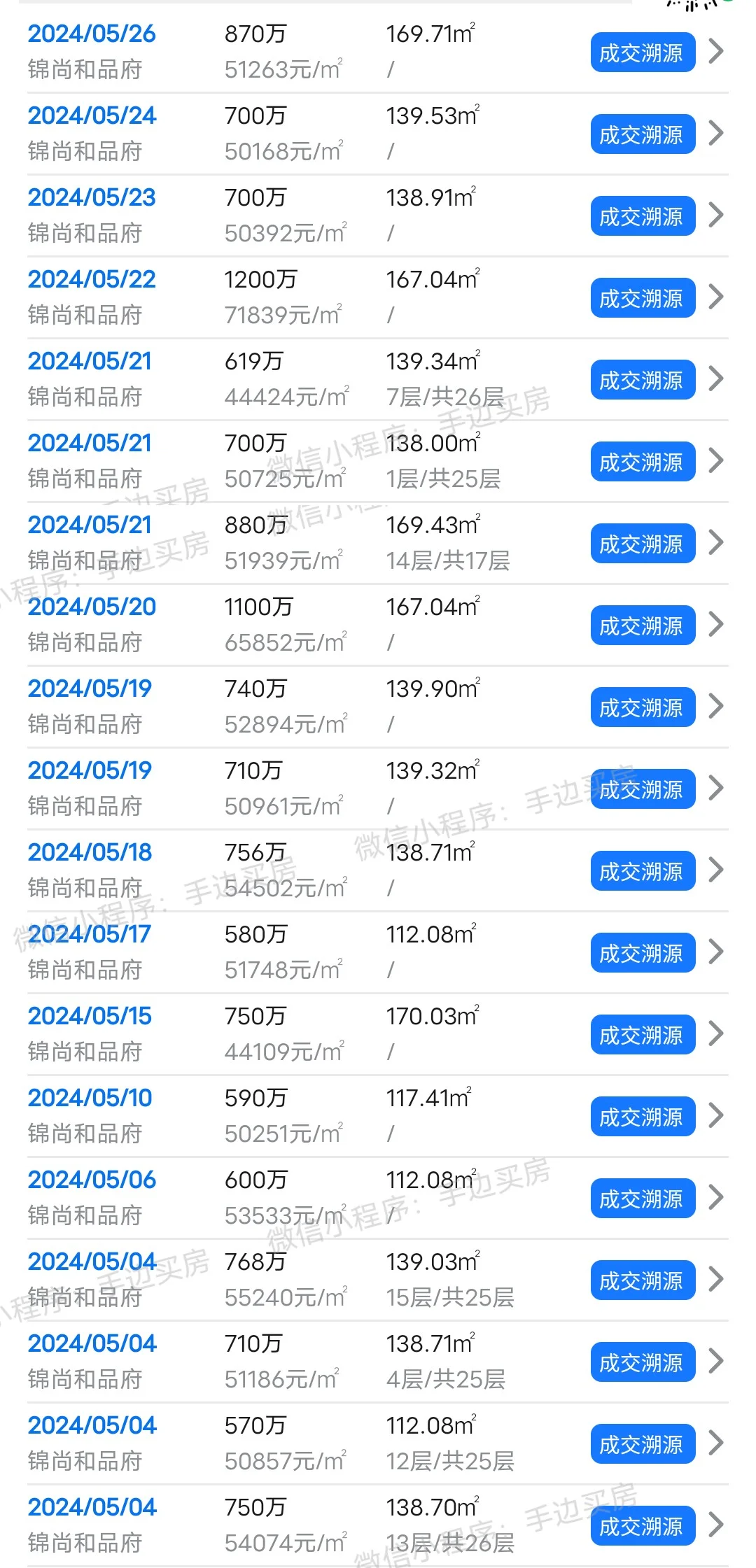The image size is (756, 1568).
Task: Tap 成交溯源 for the 710万 139.32㎡ record
Action: coord(642,789)
